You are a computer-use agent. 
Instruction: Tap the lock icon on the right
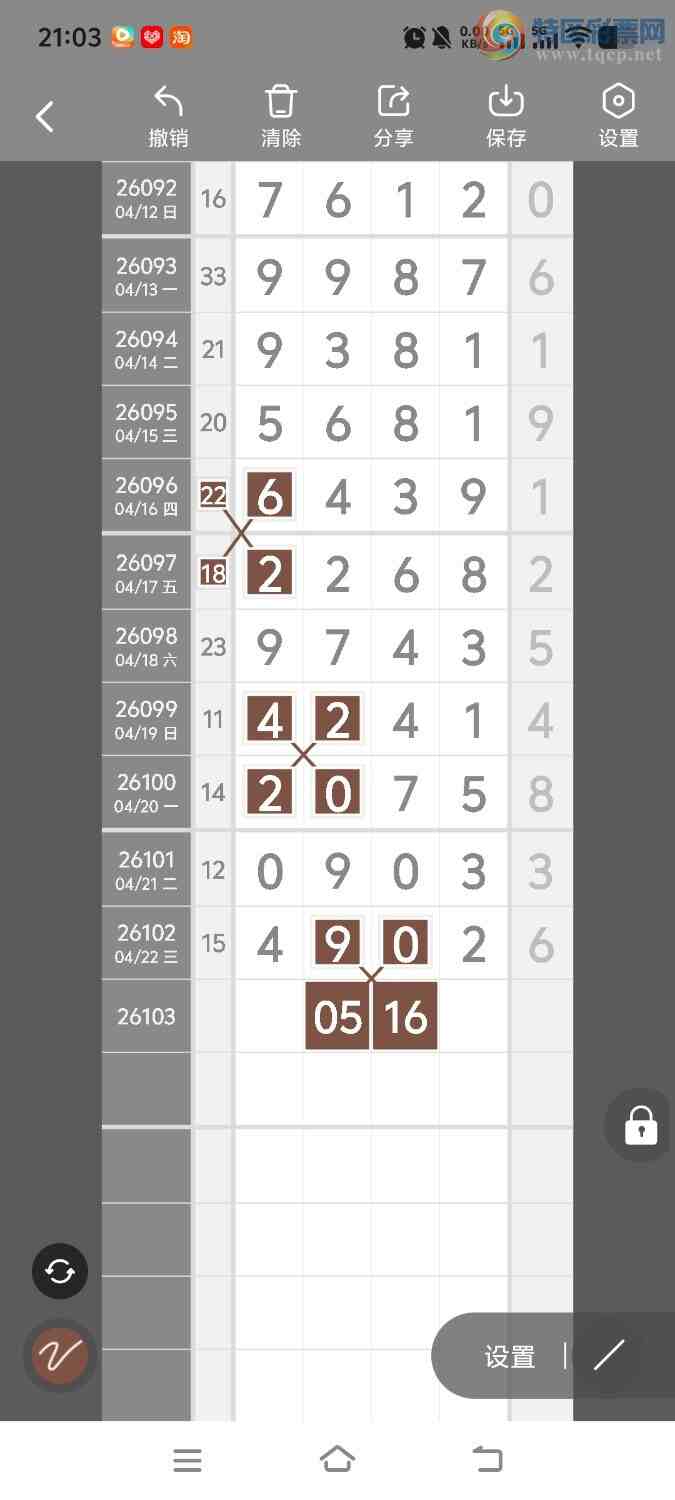coord(640,1125)
